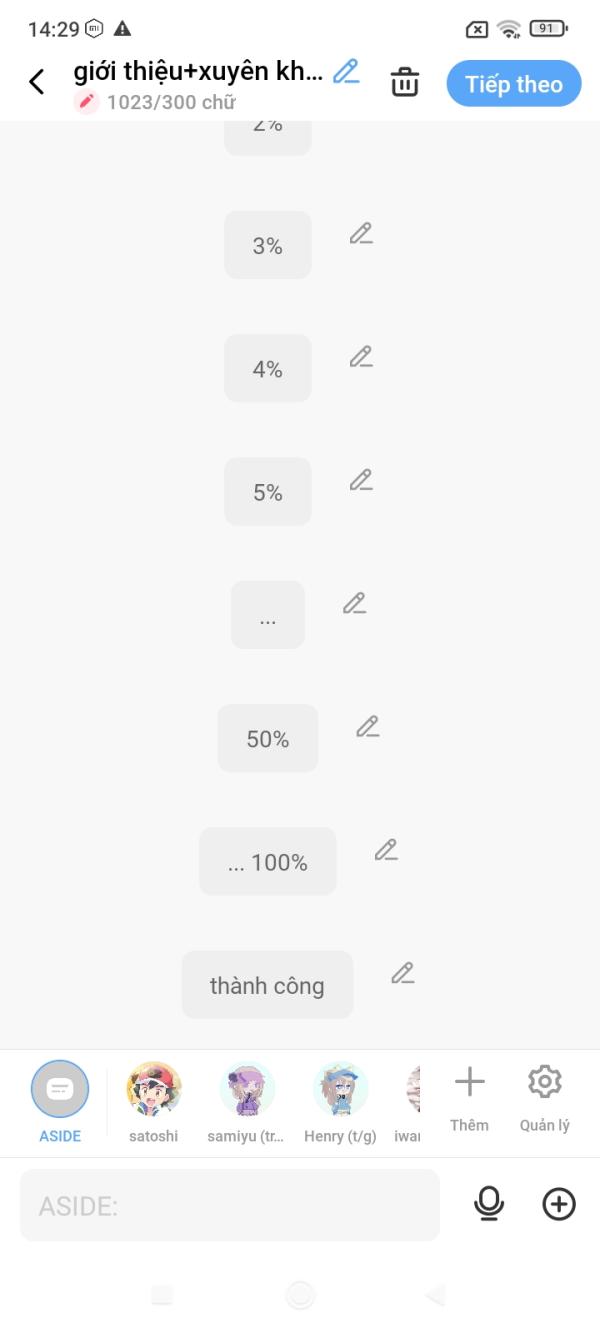Start voice input with the microphone
The image size is (600, 1333).
pyautogui.click(x=489, y=1204)
